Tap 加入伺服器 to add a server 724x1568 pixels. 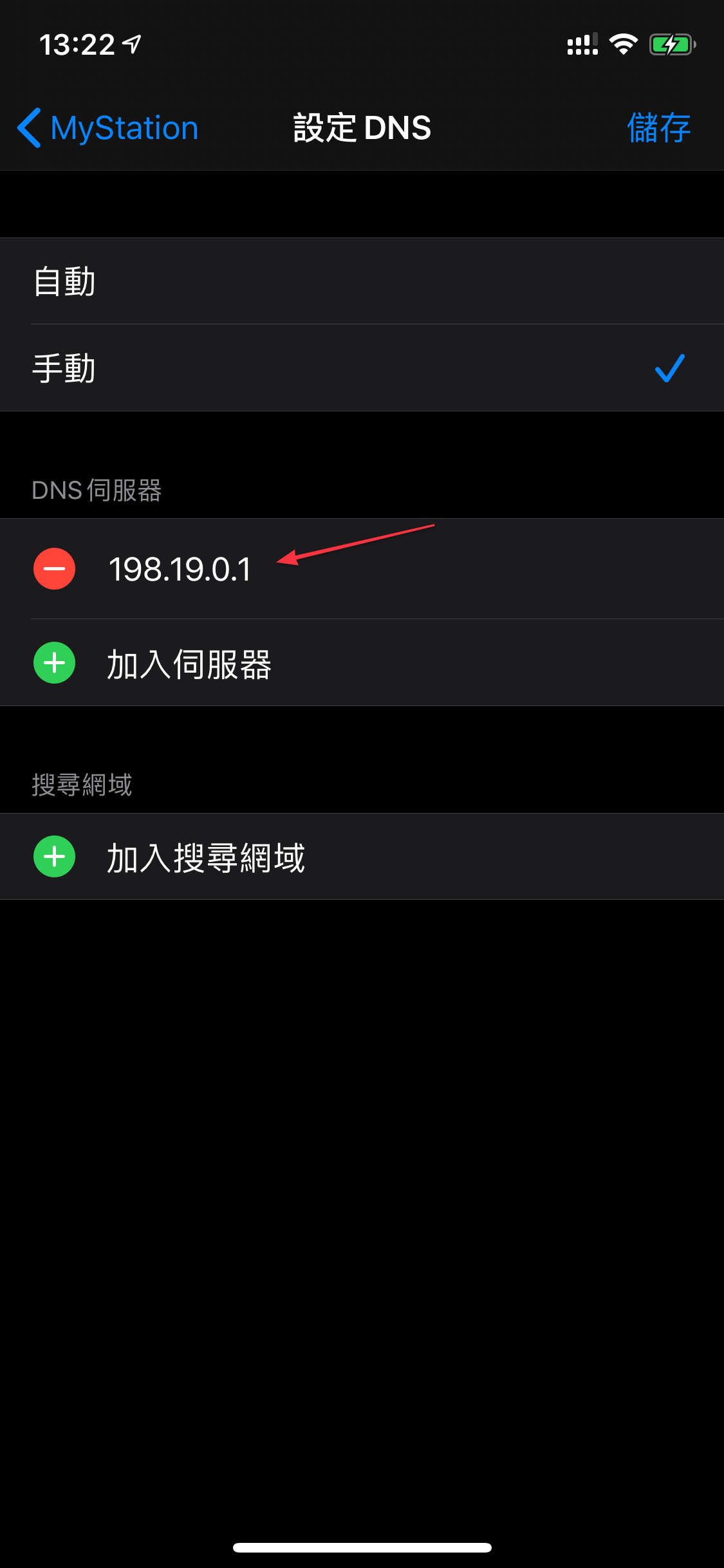(362, 663)
